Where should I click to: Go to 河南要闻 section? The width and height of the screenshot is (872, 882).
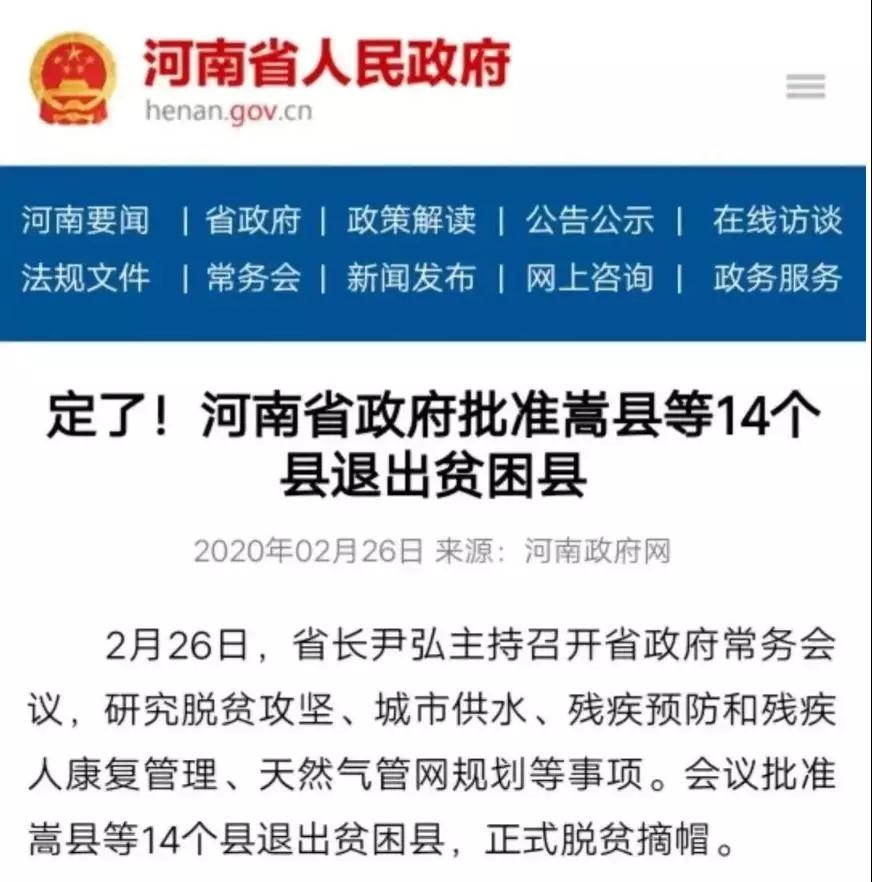click(85, 220)
